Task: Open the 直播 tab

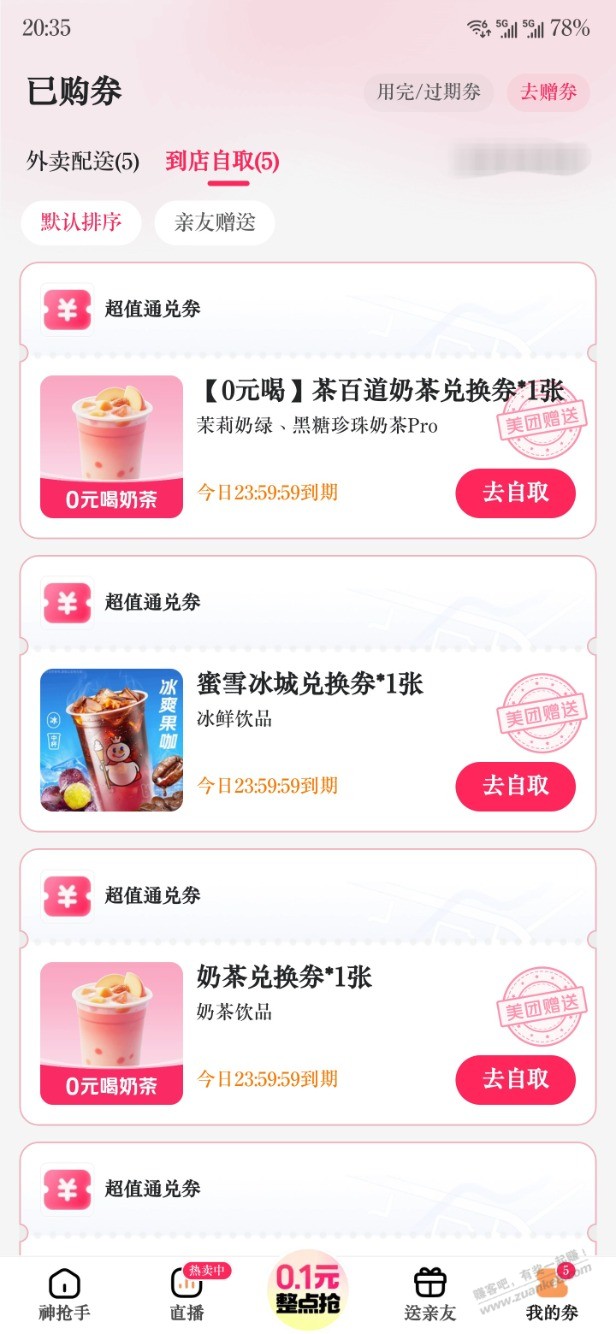Action: [x=187, y=1292]
